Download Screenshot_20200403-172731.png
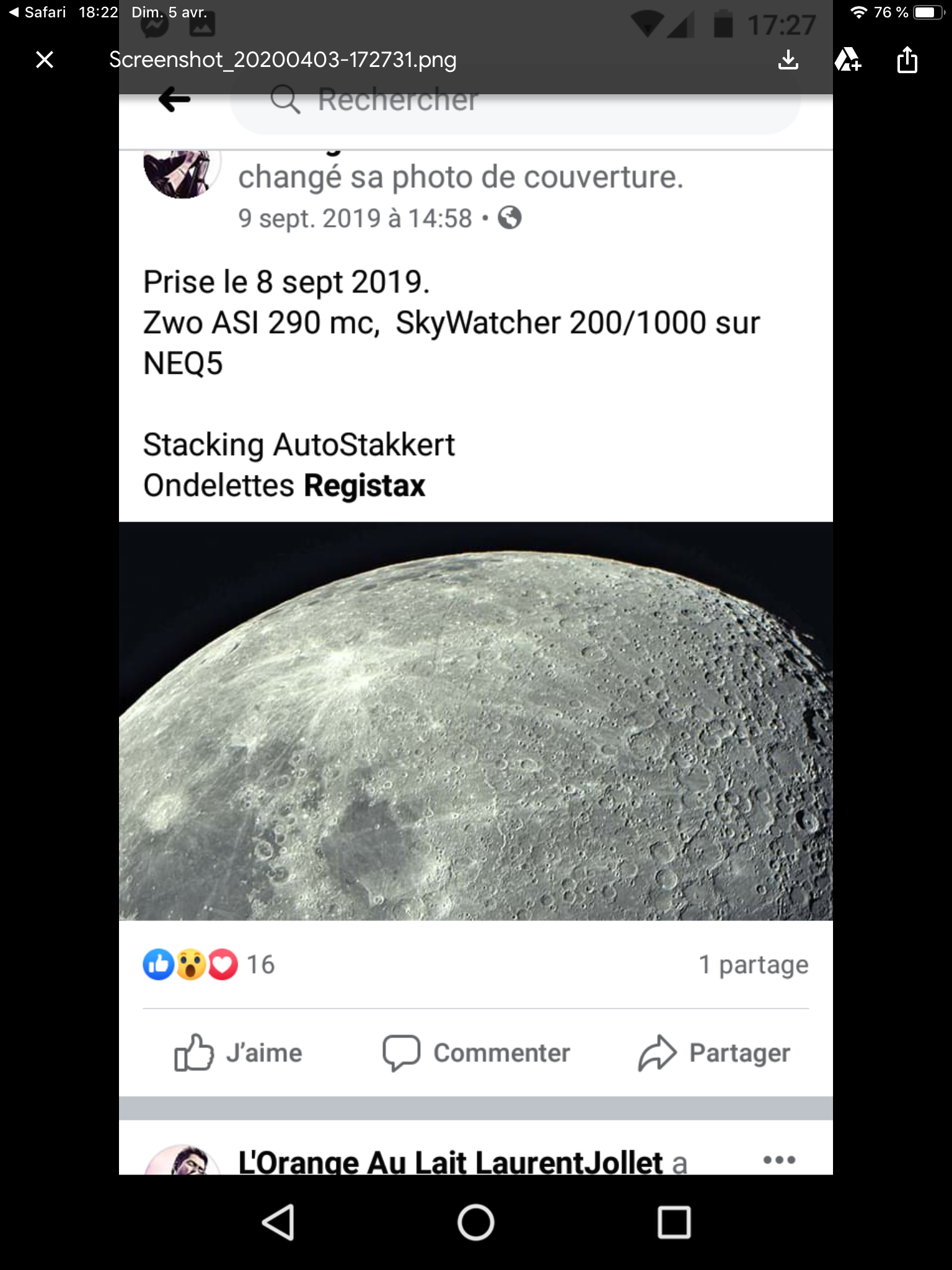Screen dimensions: 952x1270 click(788, 60)
